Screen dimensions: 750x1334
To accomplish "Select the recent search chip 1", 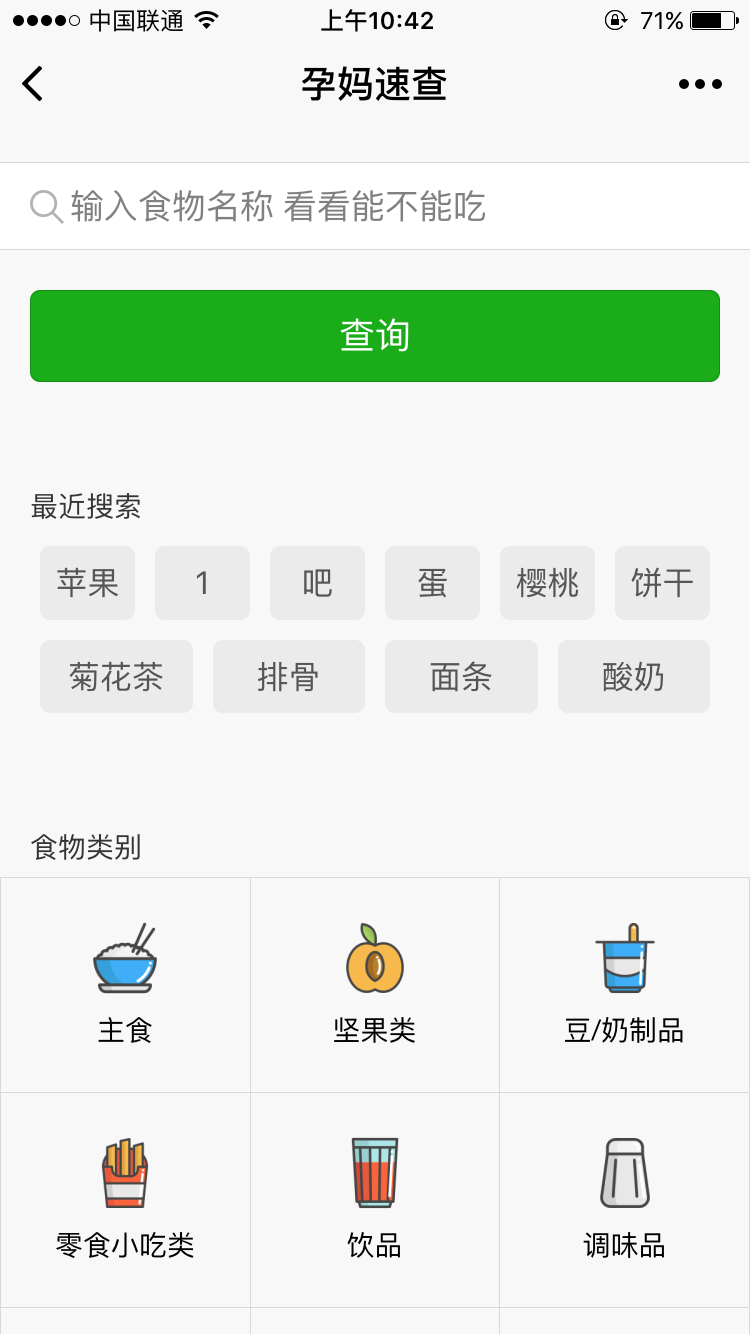I will pyautogui.click(x=202, y=583).
